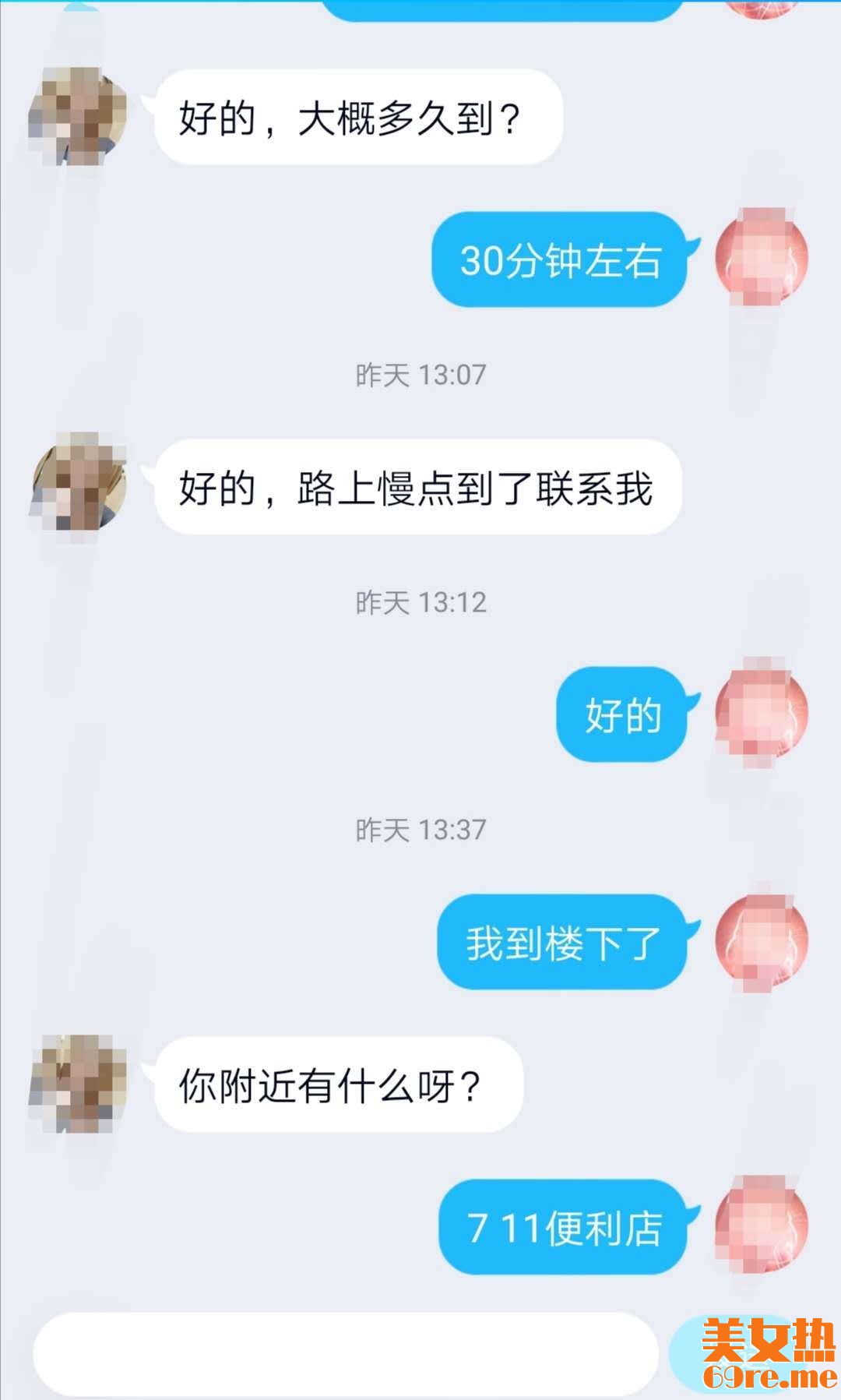Tap the empty message input field

click(345, 1354)
